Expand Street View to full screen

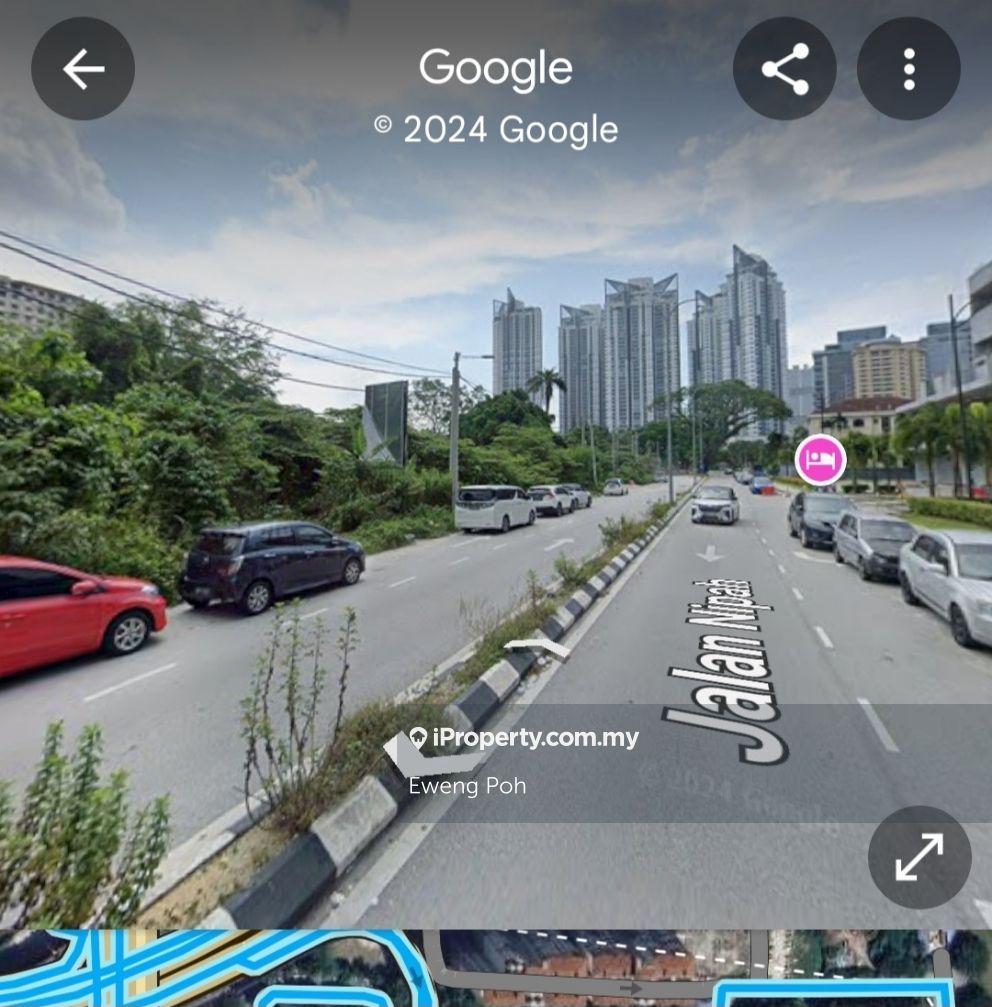click(919, 857)
